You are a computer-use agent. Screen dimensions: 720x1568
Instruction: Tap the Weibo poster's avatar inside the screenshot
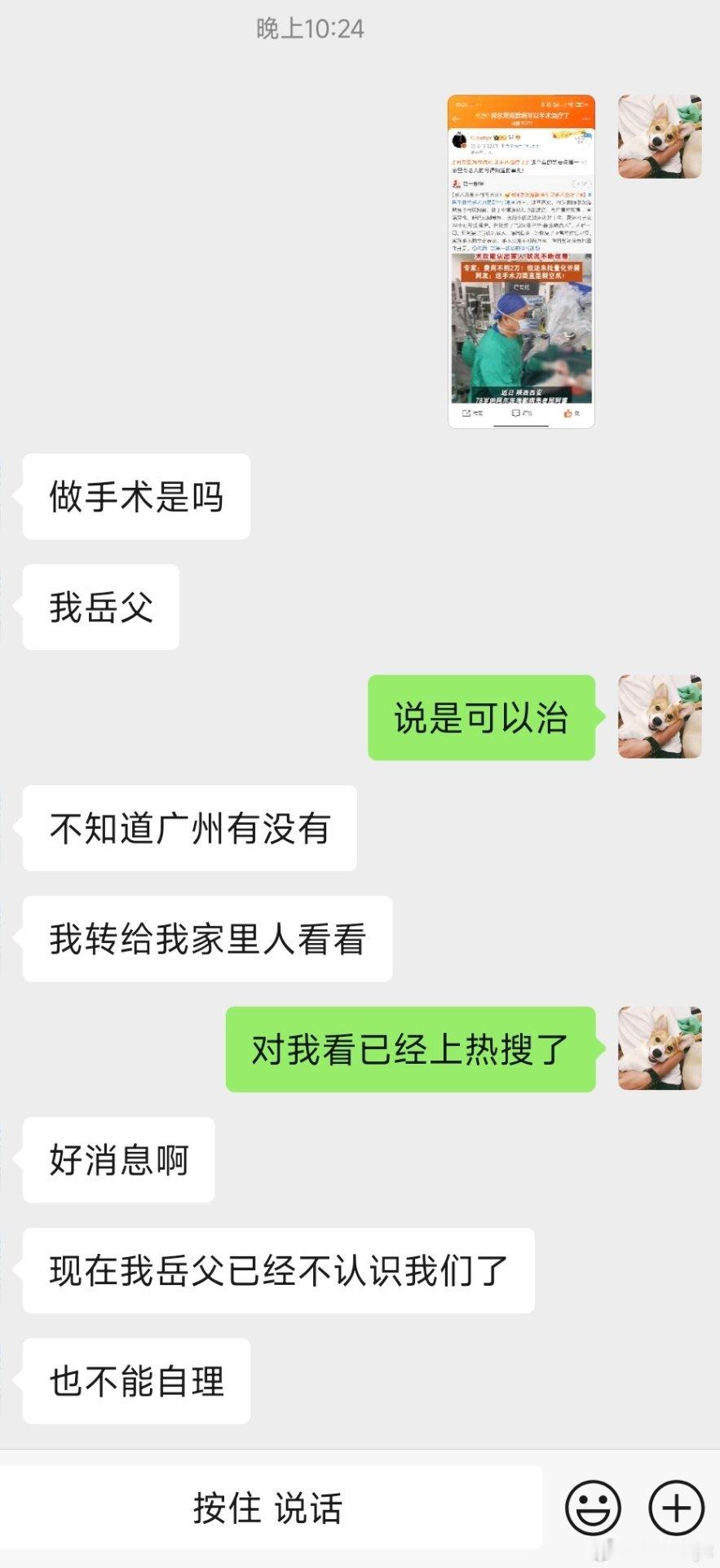coord(459,140)
